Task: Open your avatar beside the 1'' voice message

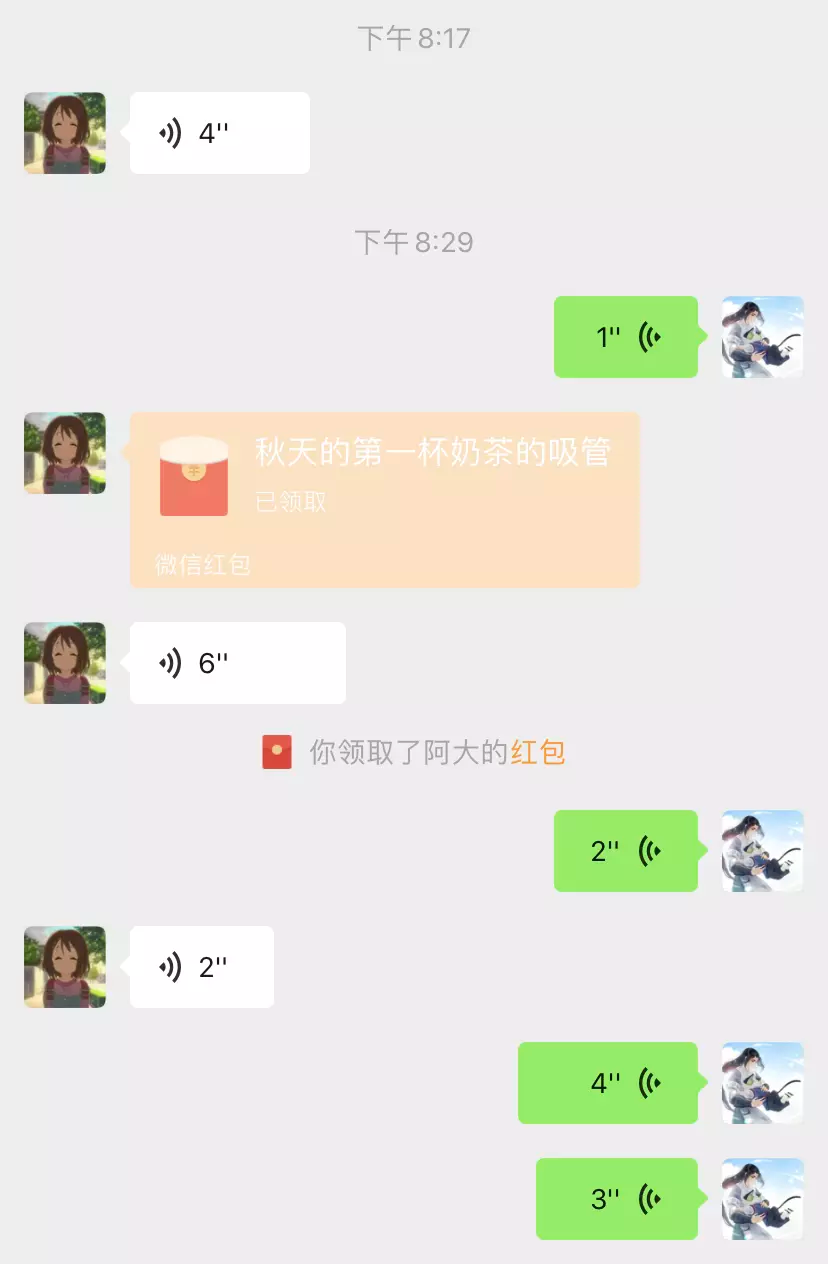Action: (x=763, y=337)
